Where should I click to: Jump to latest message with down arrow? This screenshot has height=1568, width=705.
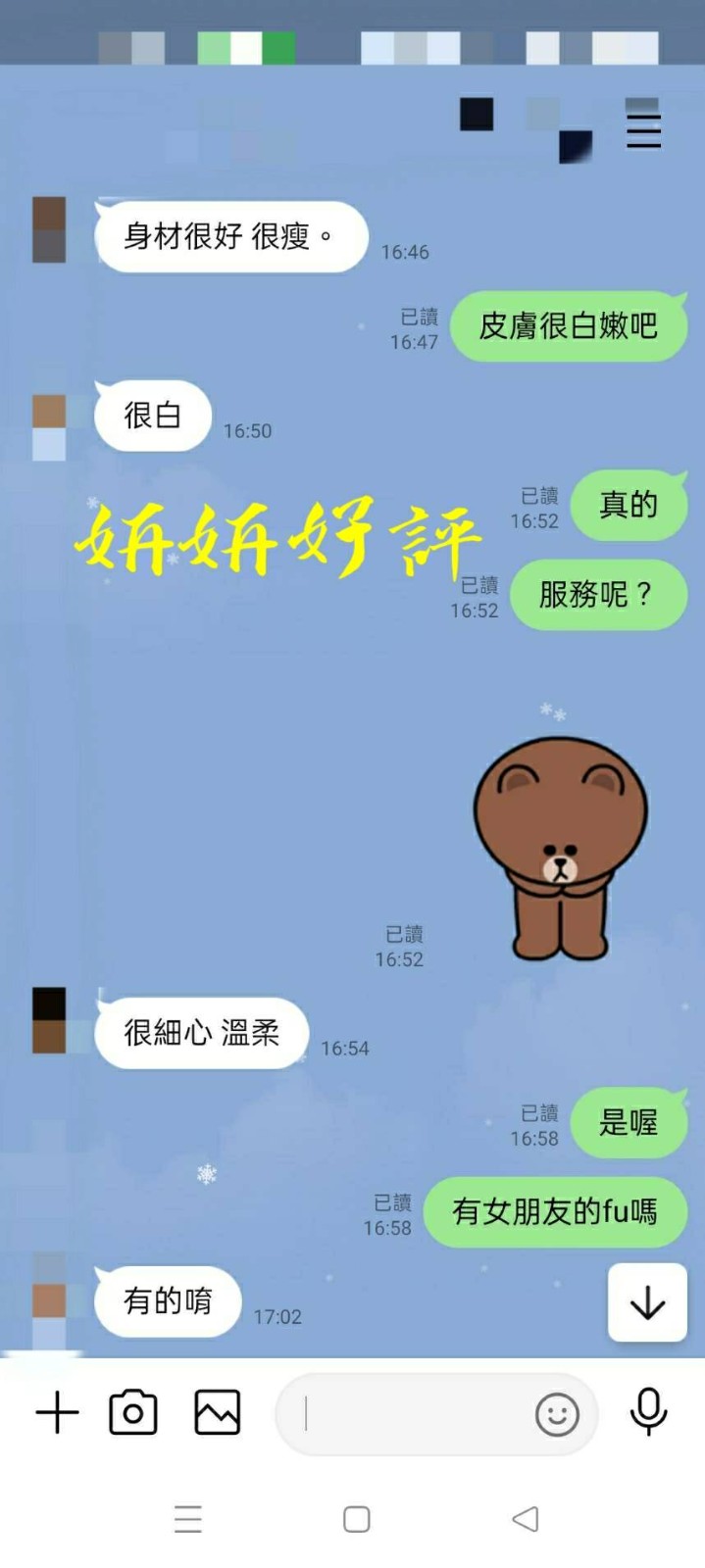pos(647,1302)
